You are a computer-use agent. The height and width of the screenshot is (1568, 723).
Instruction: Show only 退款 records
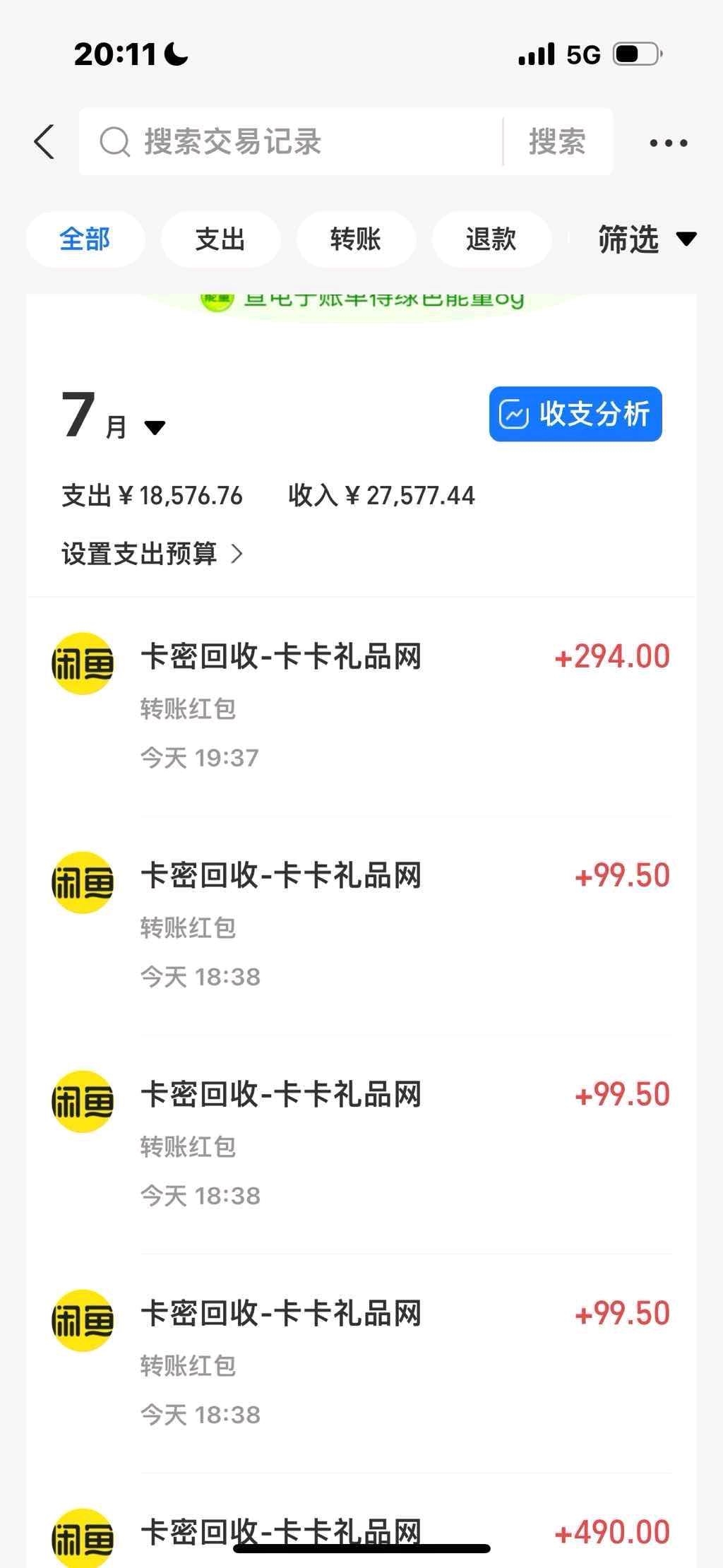(x=491, y=239)
